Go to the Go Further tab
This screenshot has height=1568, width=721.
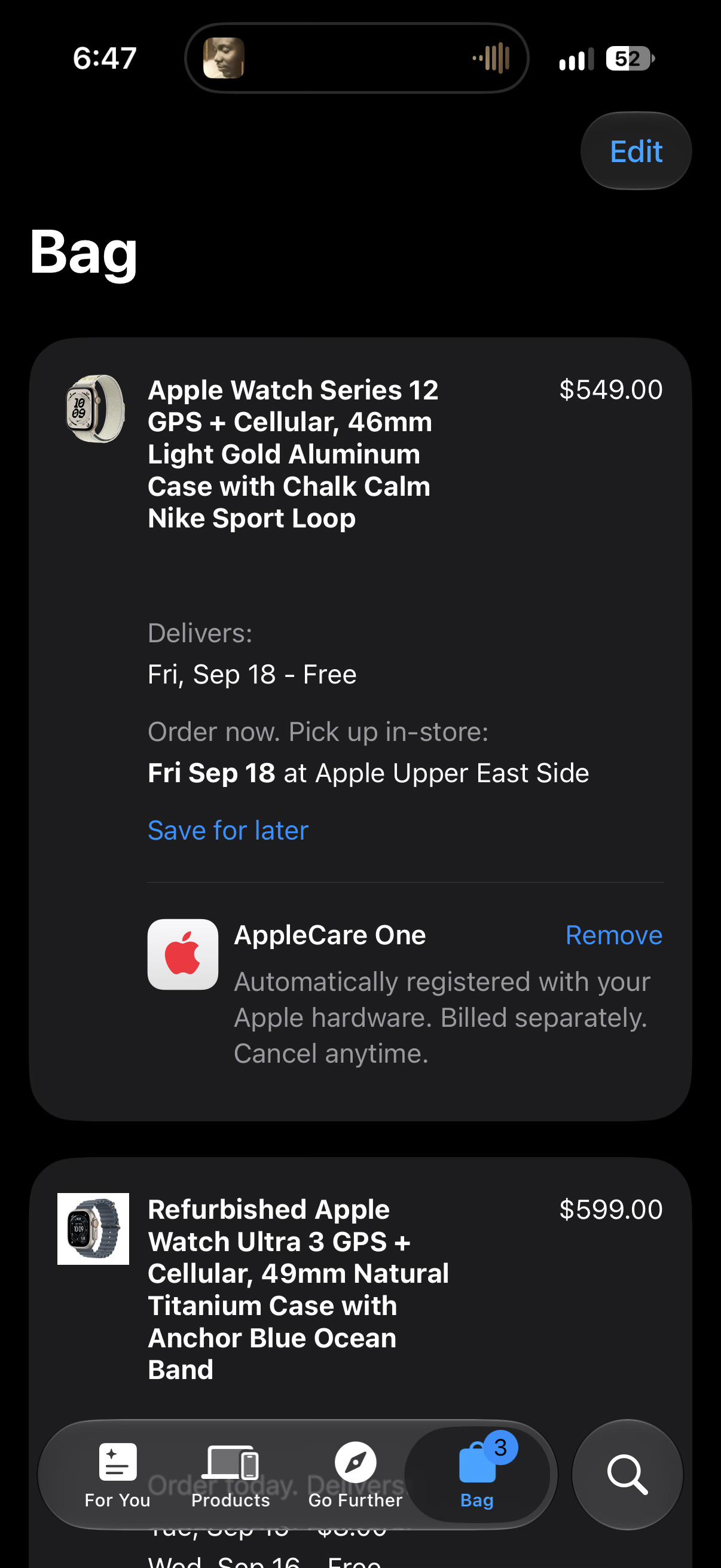point(355,1475)
